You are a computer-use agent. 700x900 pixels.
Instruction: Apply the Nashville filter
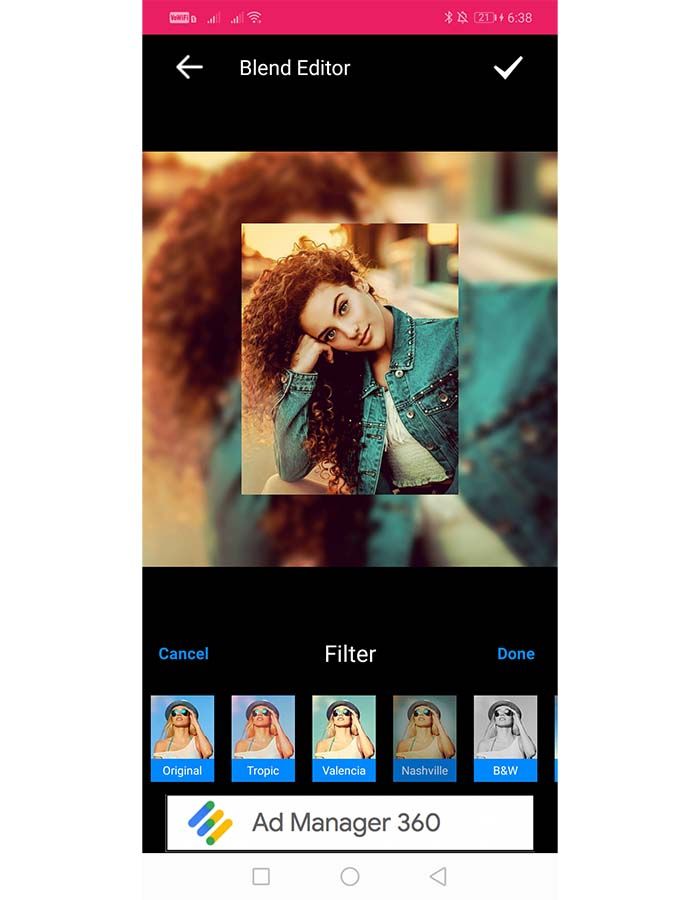(425, 738)
